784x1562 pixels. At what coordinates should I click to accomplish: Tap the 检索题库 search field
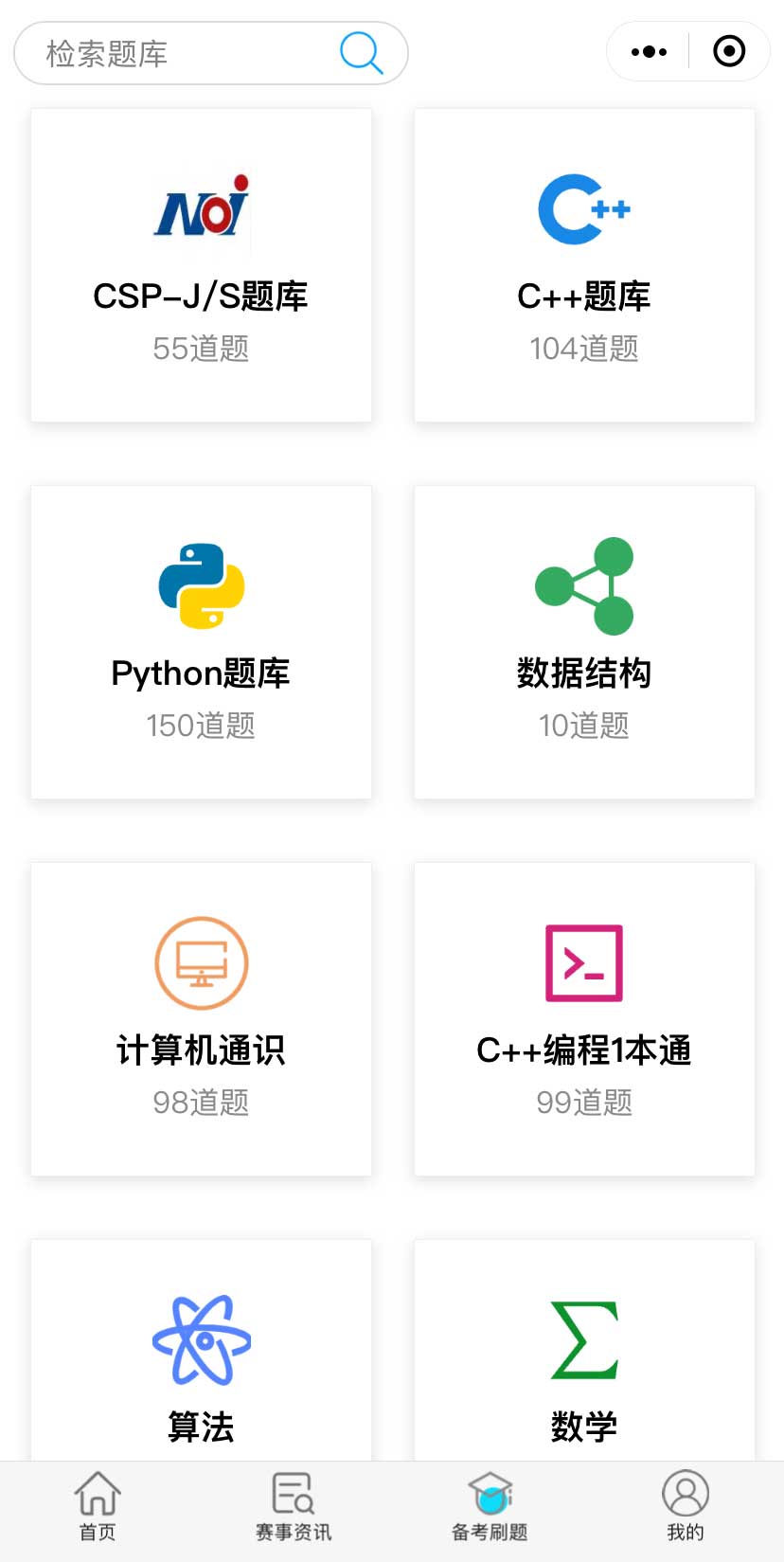point(180,53)
